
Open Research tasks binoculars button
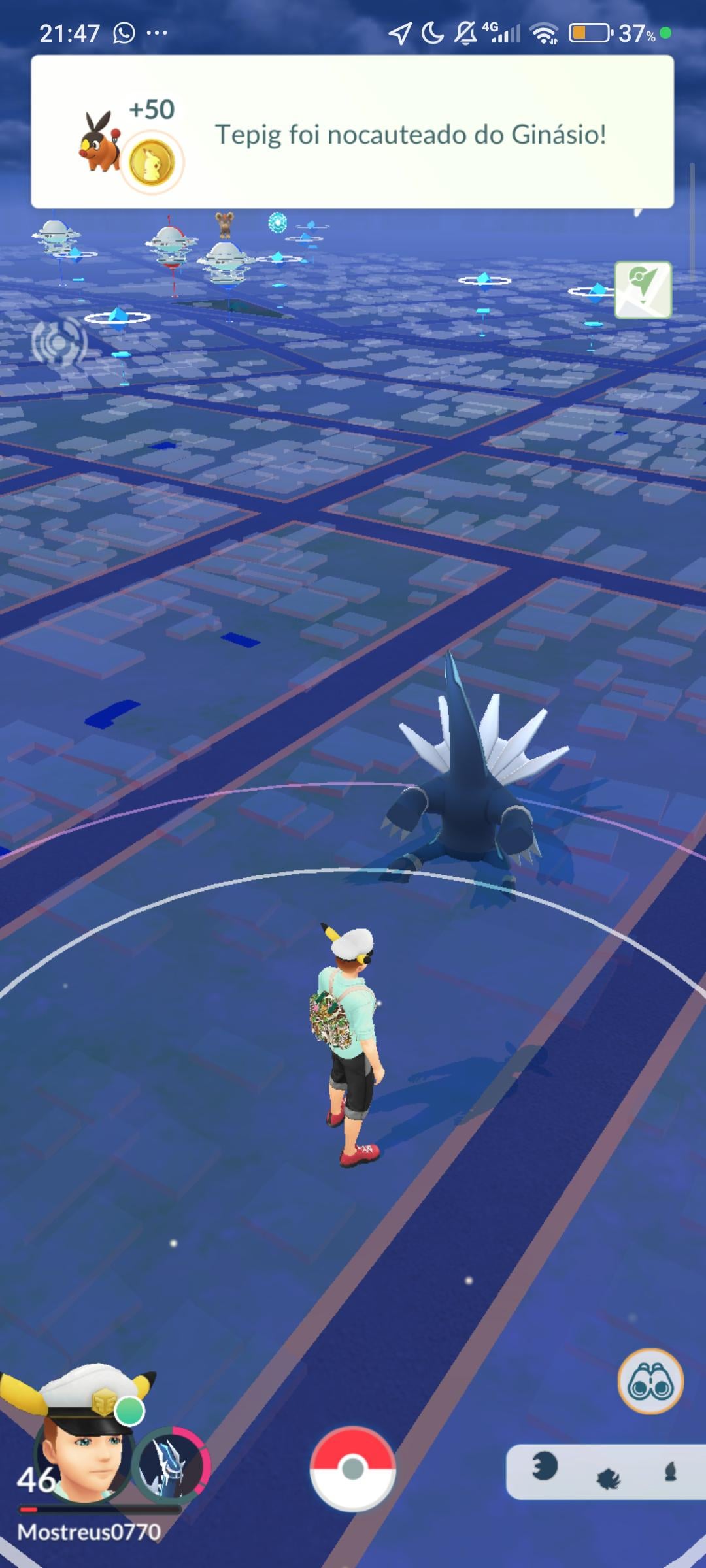click(650, 1382)
